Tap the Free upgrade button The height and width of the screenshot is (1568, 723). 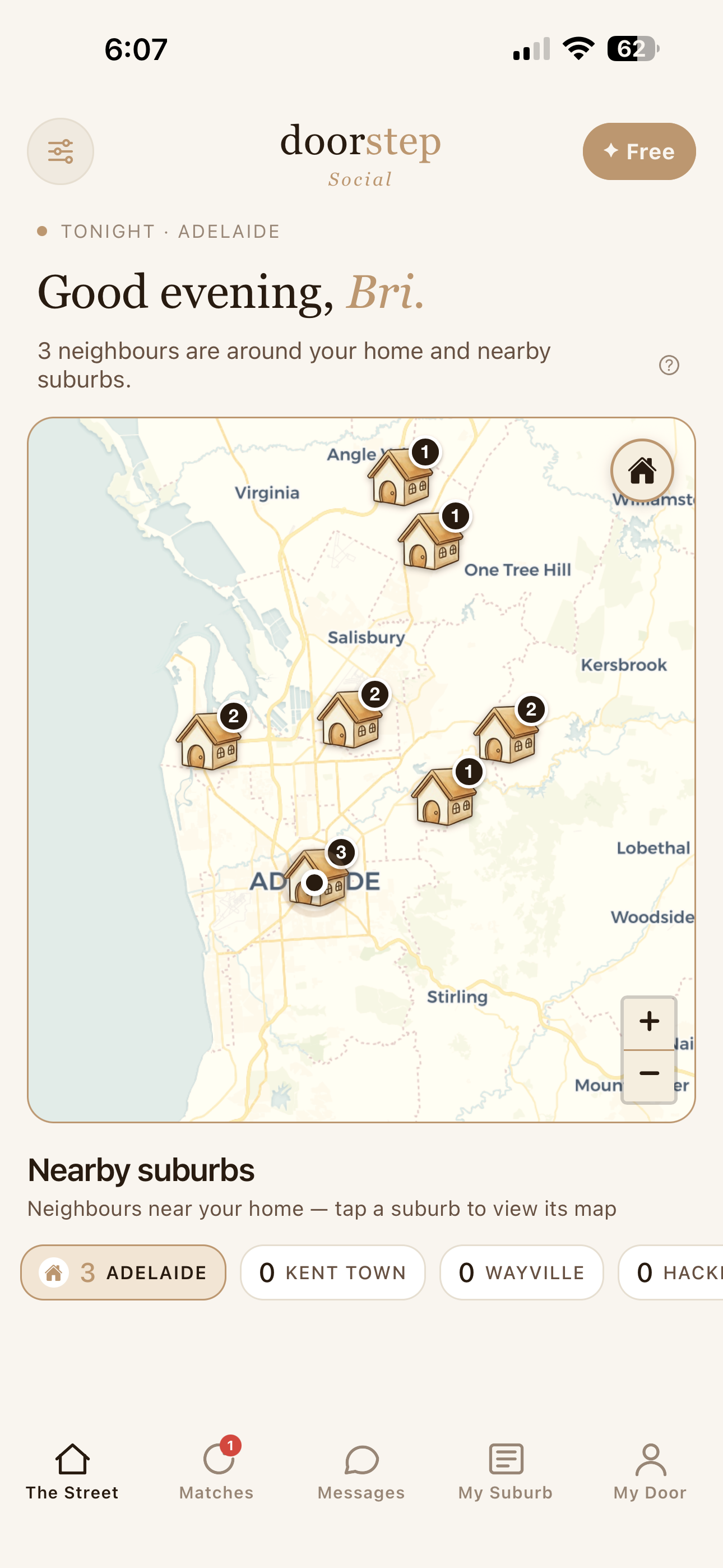(639, 151)
